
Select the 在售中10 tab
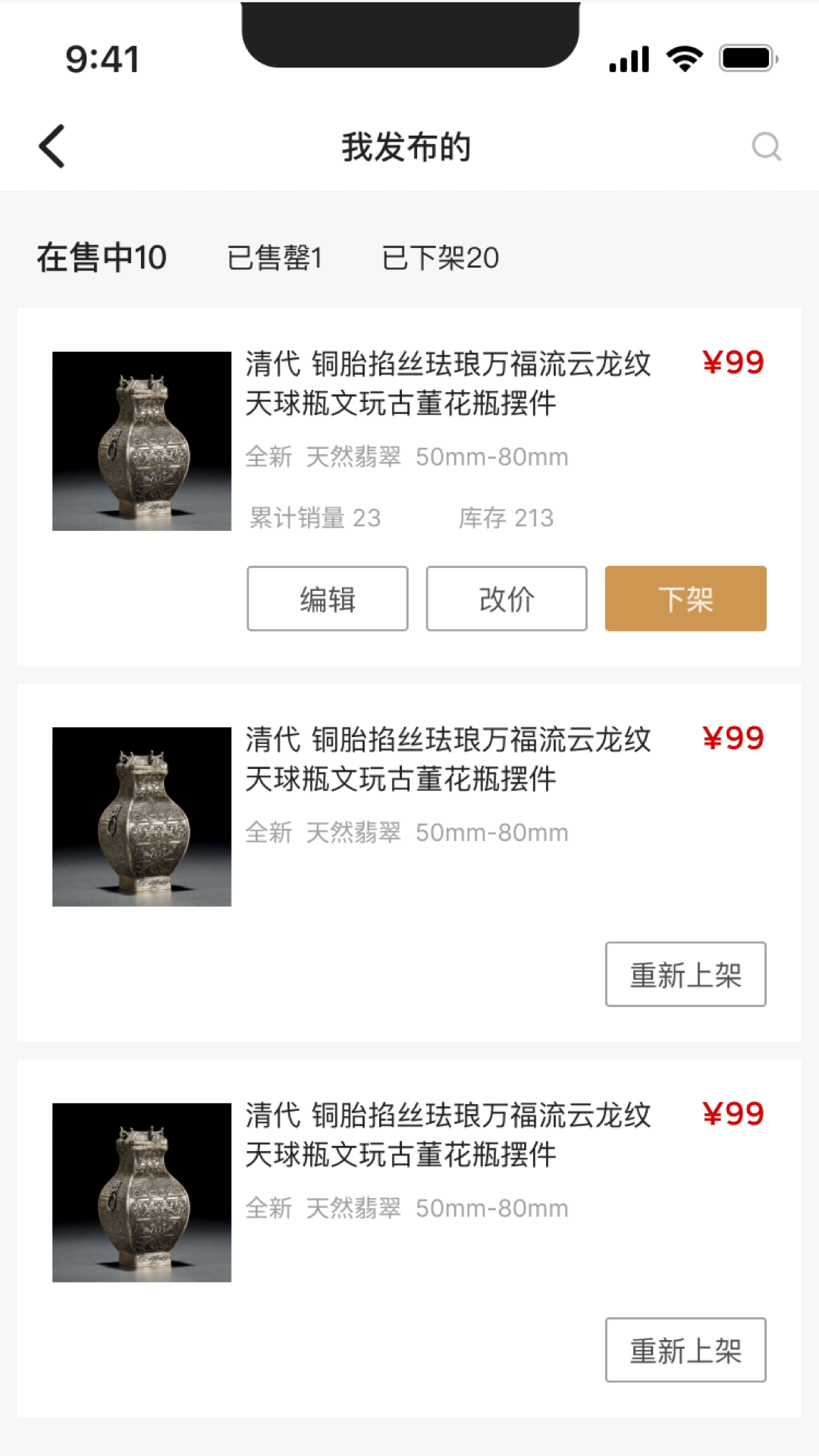pos(102,258)
